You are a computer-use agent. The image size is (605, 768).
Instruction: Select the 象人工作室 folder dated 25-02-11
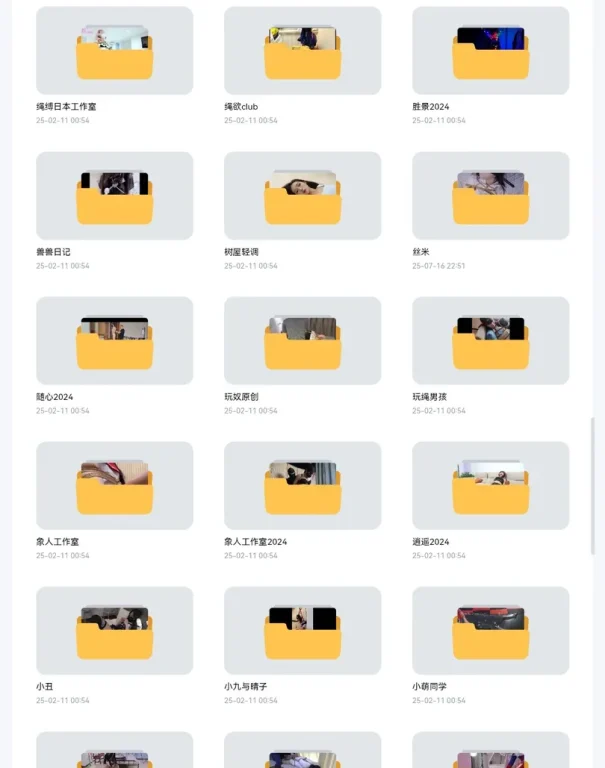(114, 486)
